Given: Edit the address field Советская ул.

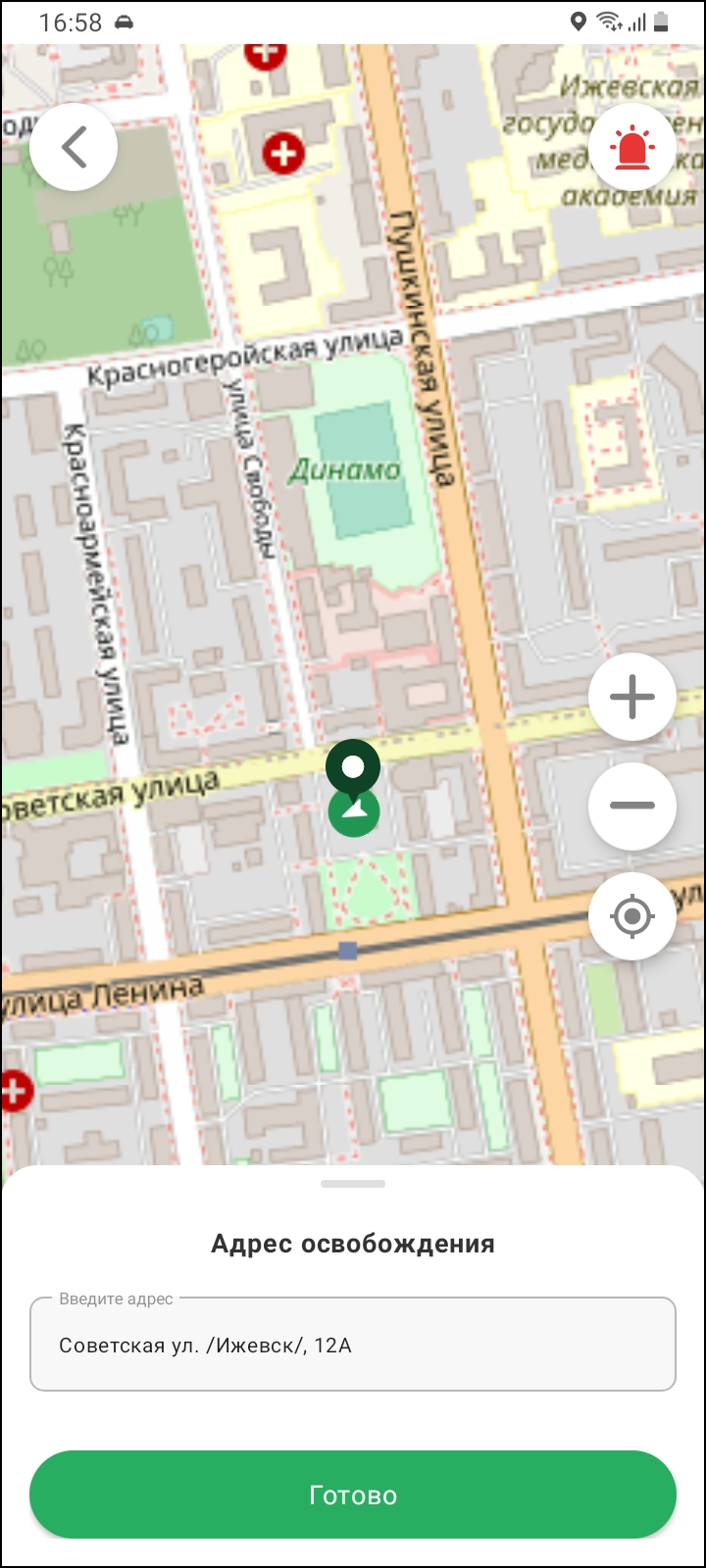Looking at the screenshot, I should pyautogui.click(x=353, y=1345).
